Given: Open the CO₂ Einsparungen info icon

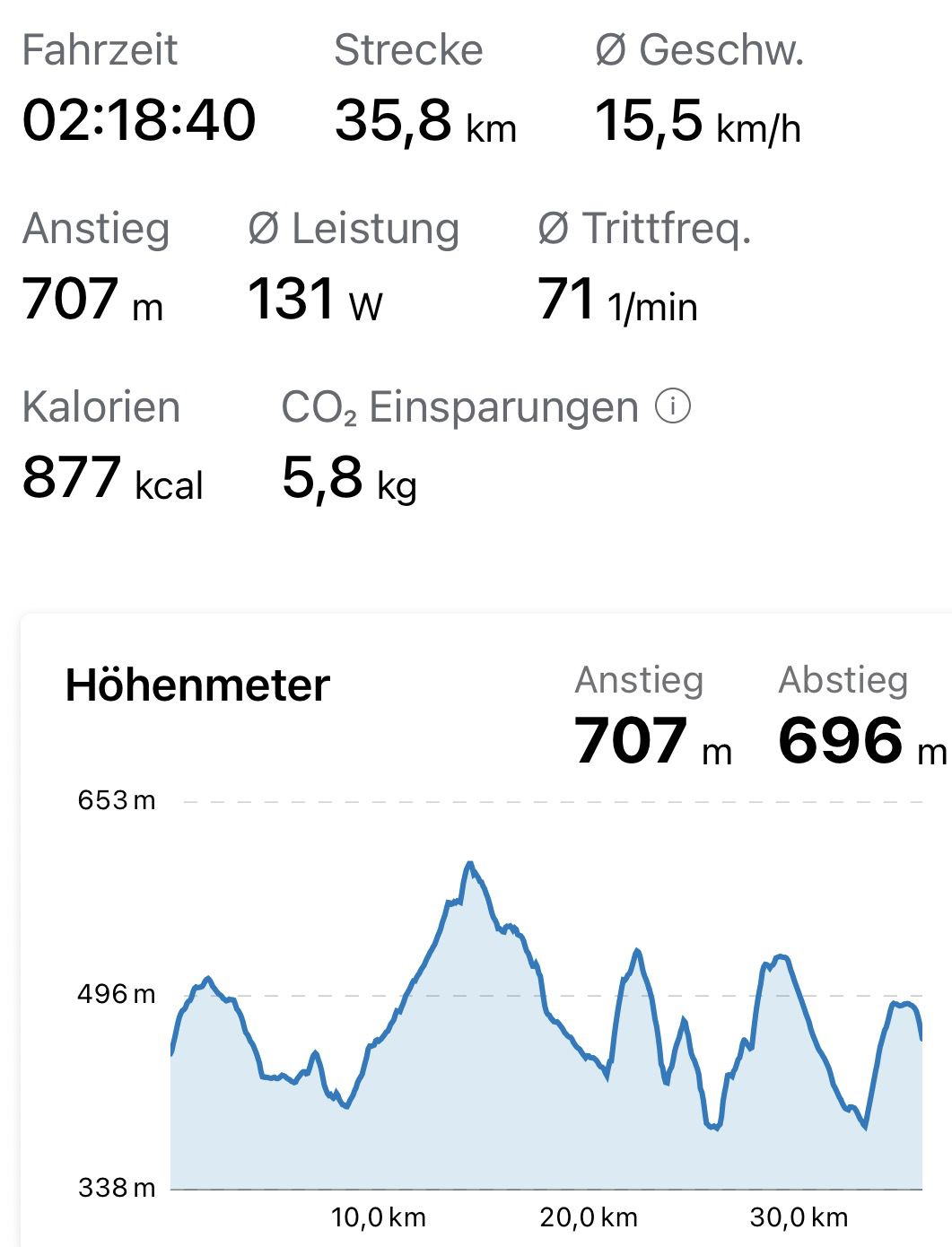Looking at the screenshot, I should (673, 406).
